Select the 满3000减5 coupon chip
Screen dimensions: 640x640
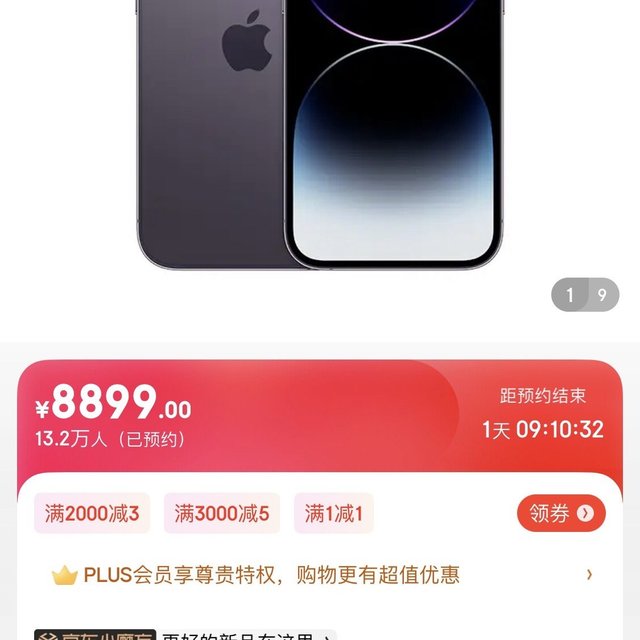222,514
